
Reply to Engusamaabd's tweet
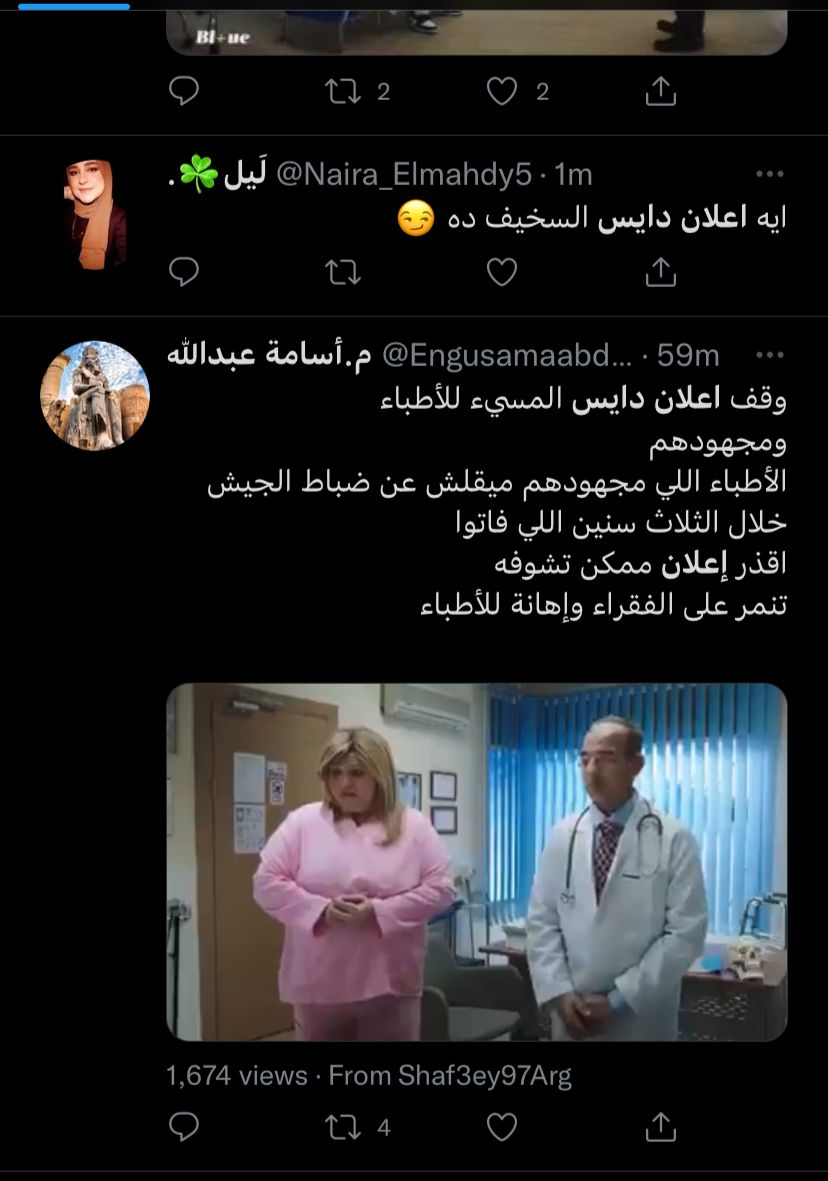[184, 1128]
